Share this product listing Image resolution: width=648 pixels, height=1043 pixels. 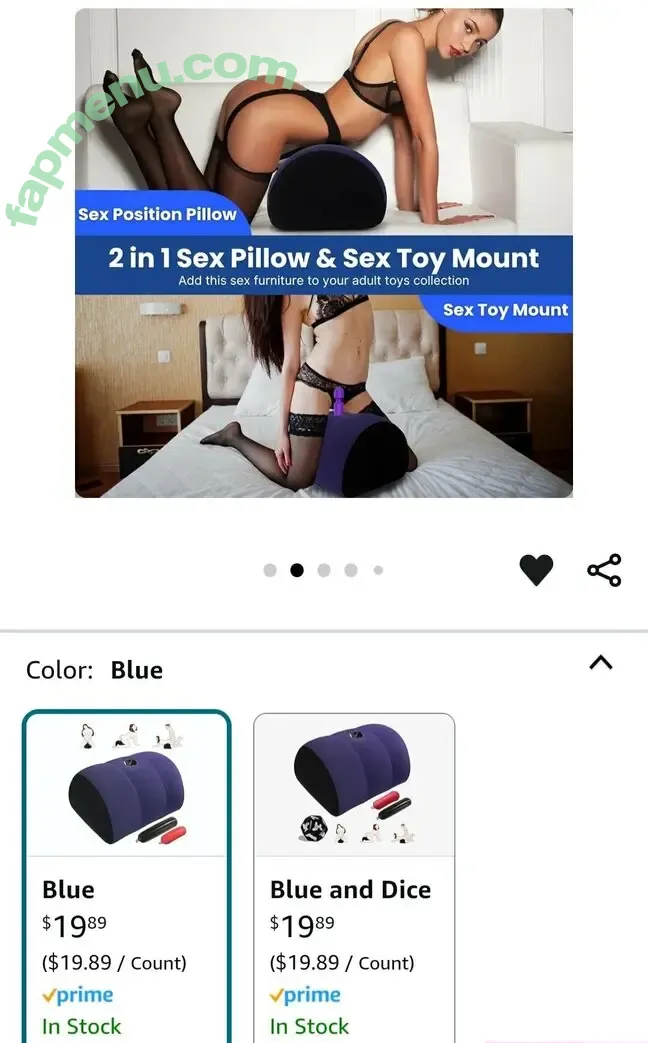[604, 570]
